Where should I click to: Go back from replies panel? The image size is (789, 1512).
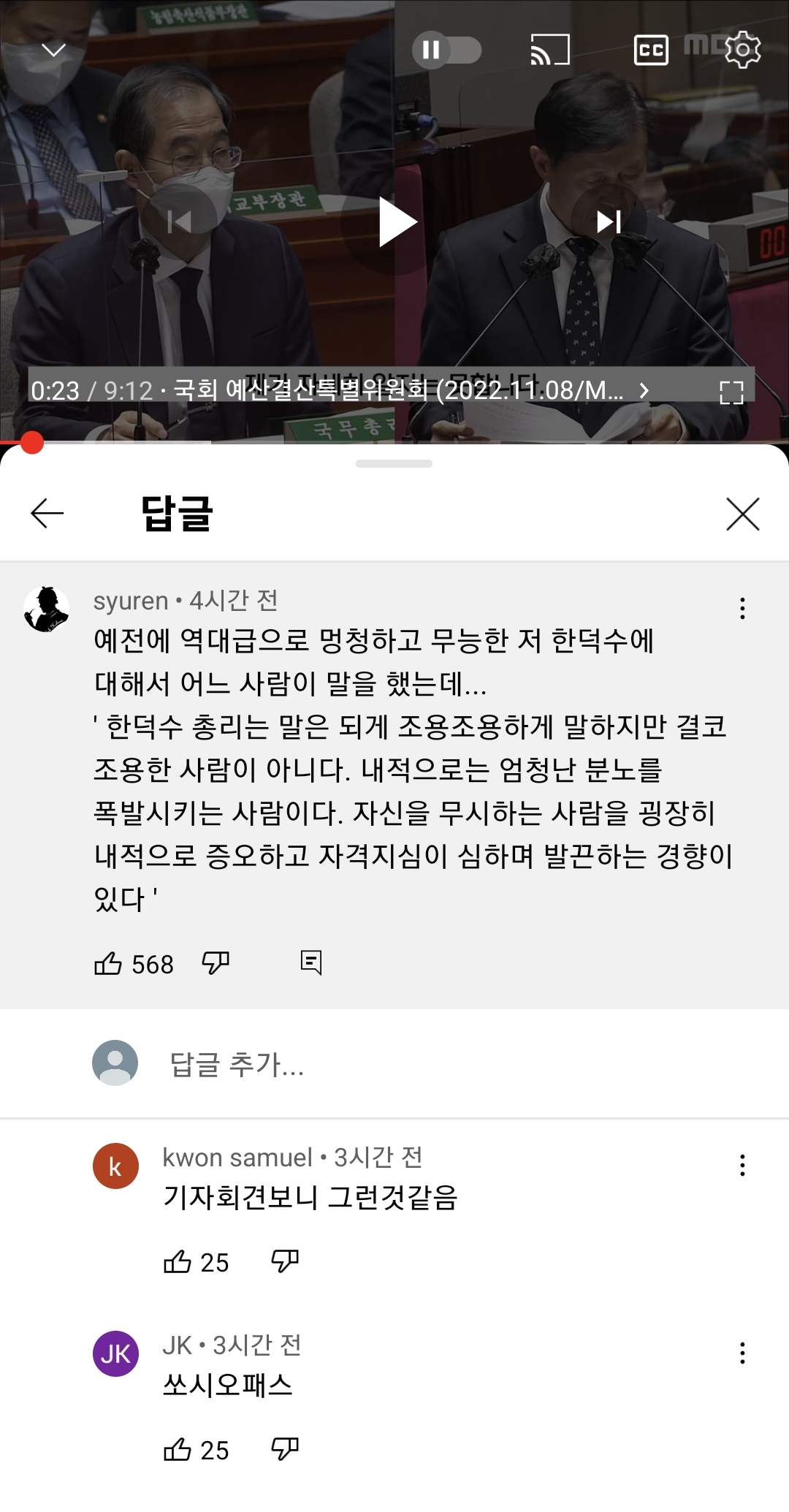coord(47,513)
